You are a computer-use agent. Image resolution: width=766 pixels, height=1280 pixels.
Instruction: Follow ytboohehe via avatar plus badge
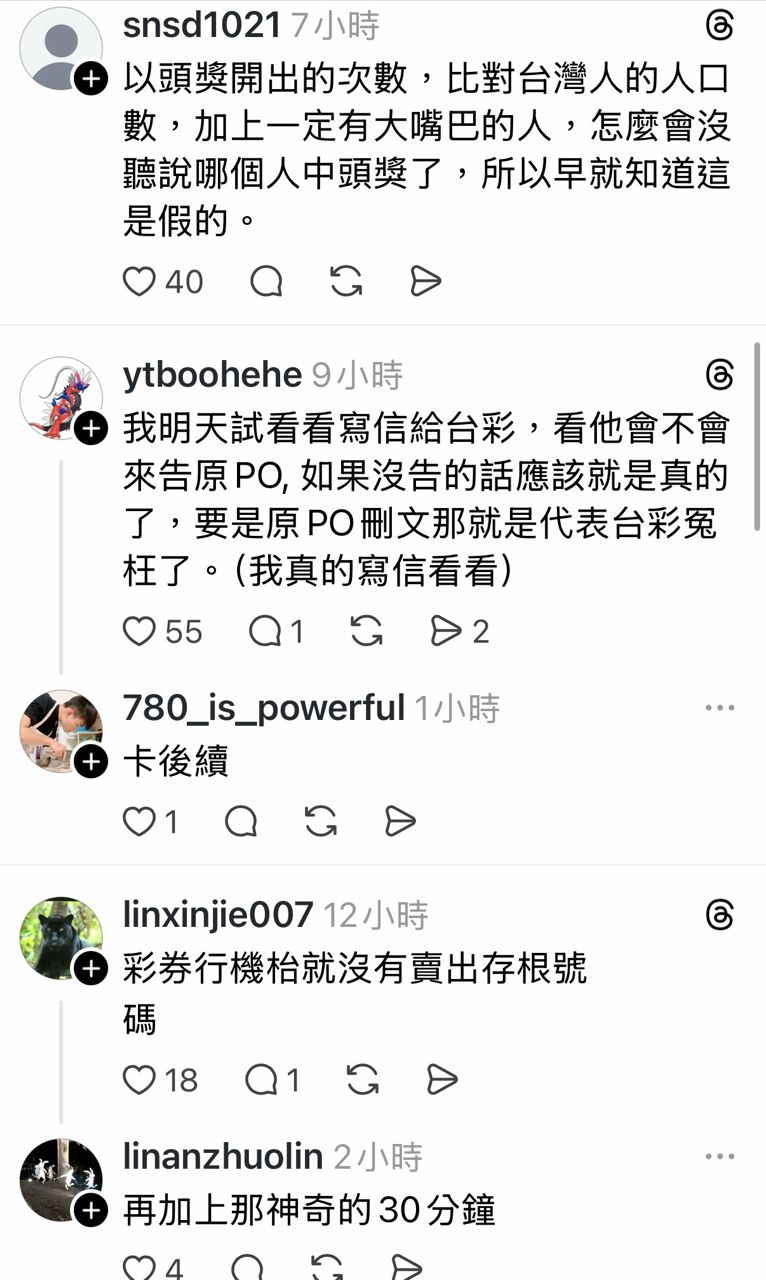tap(90, 430)
